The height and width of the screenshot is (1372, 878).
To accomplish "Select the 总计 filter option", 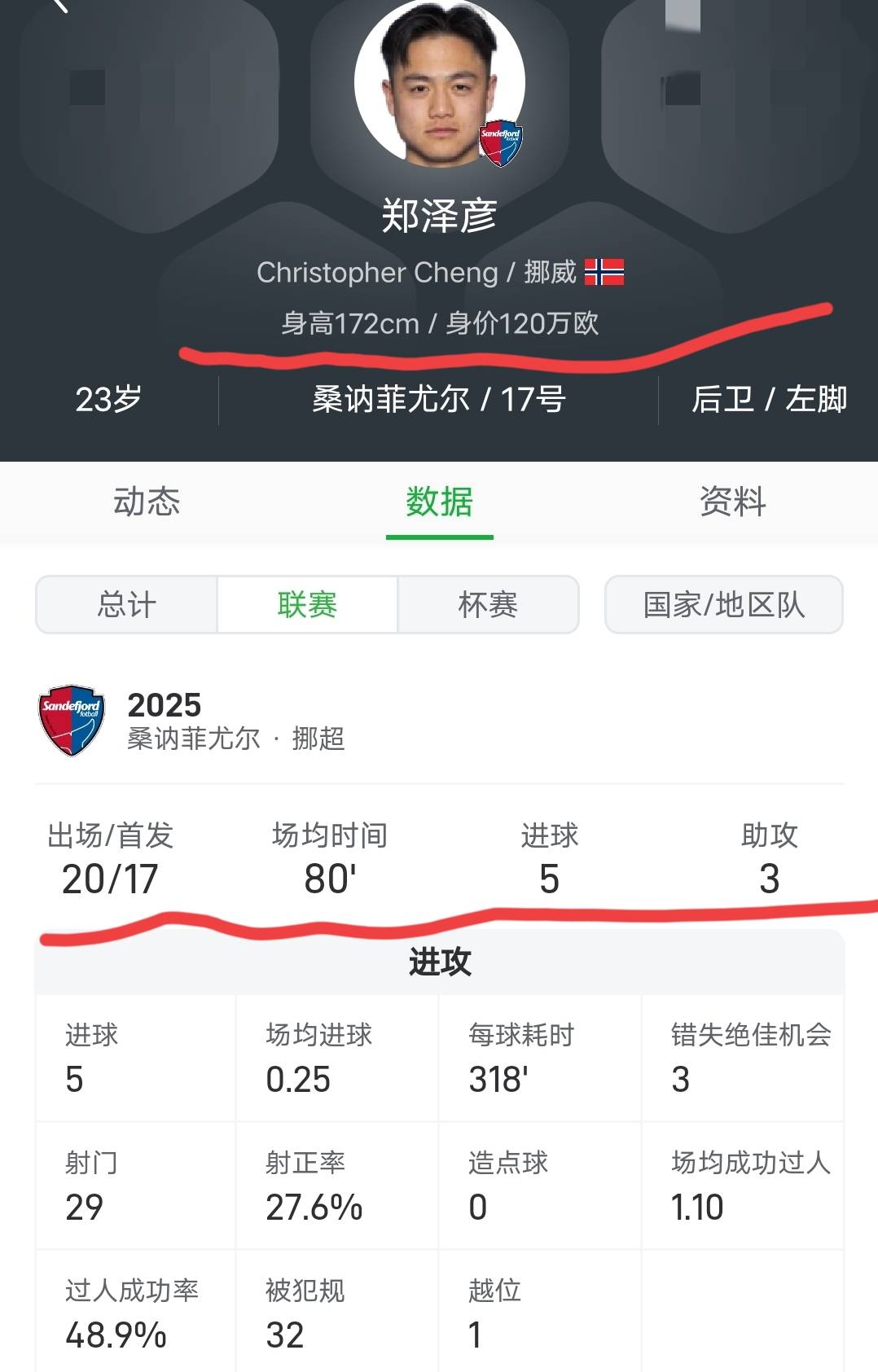I will pos(126,604).
